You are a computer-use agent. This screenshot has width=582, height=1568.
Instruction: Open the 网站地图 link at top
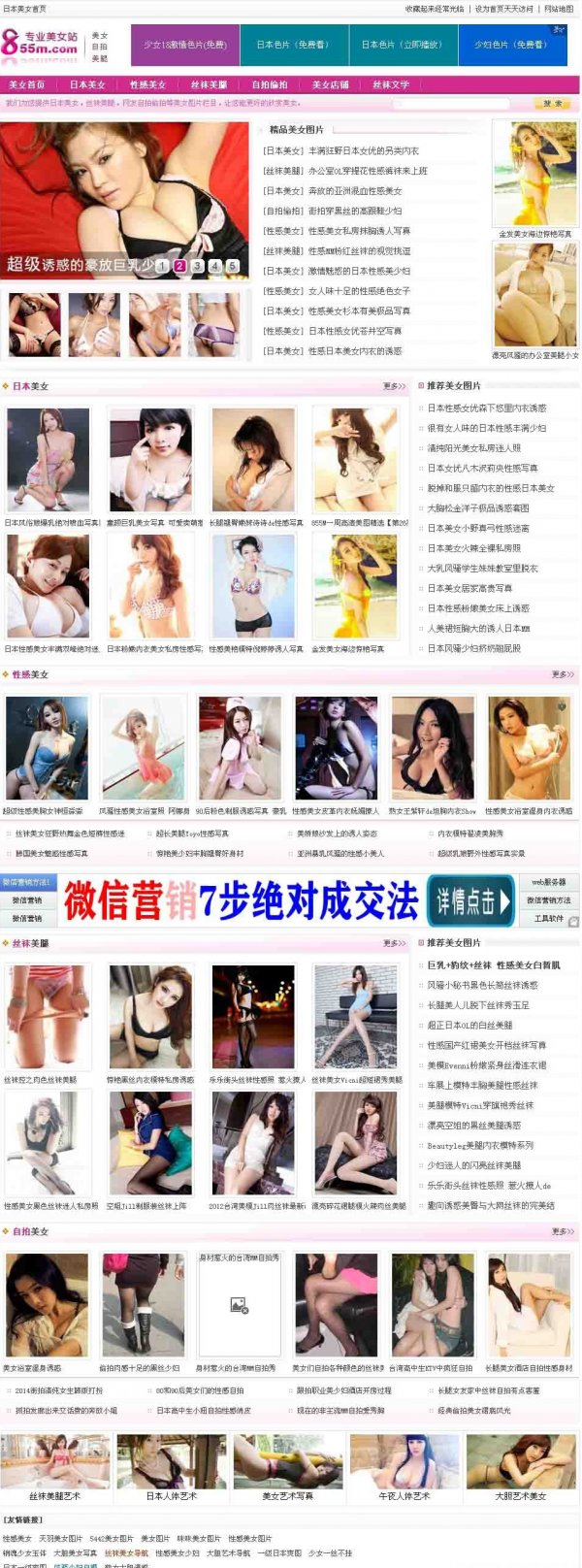point(558,9)
